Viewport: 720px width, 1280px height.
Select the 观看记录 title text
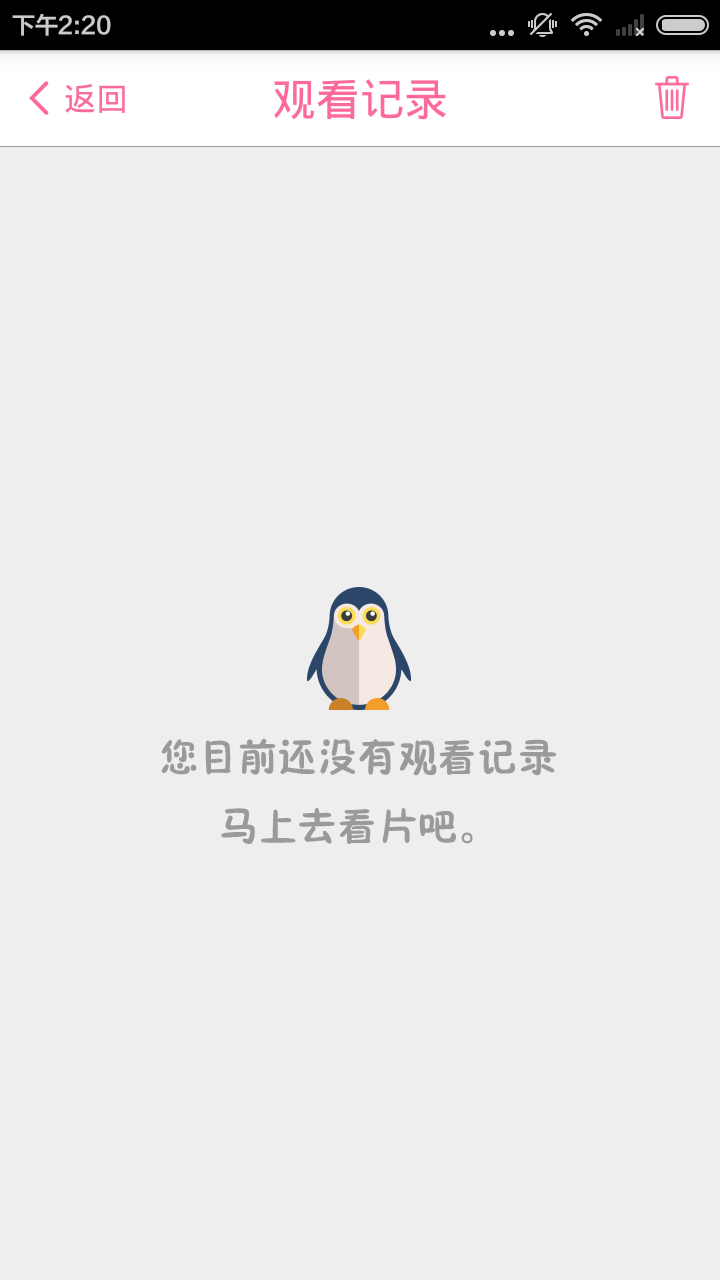tap(360, 99)
